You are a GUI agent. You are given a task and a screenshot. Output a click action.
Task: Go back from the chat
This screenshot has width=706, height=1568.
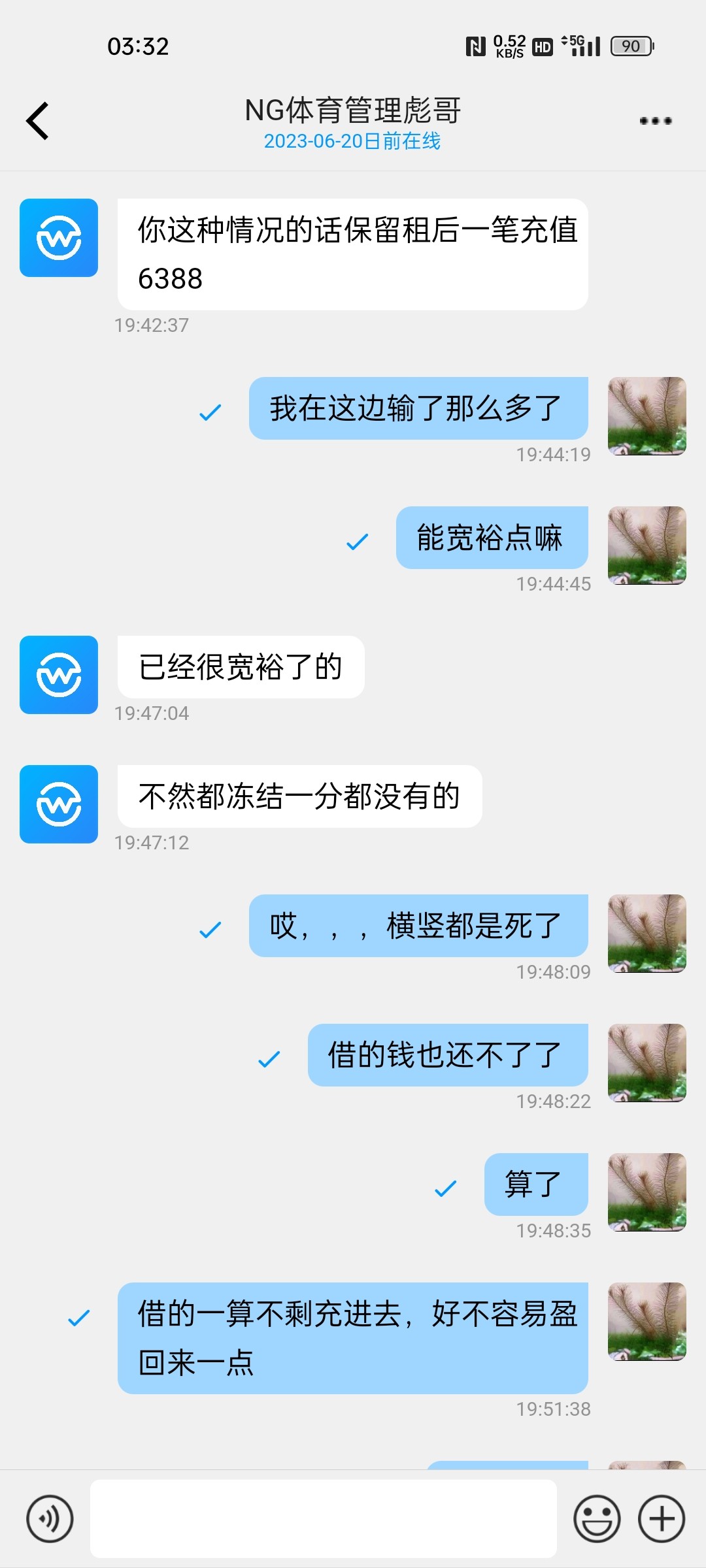click(x=38, y=121)
